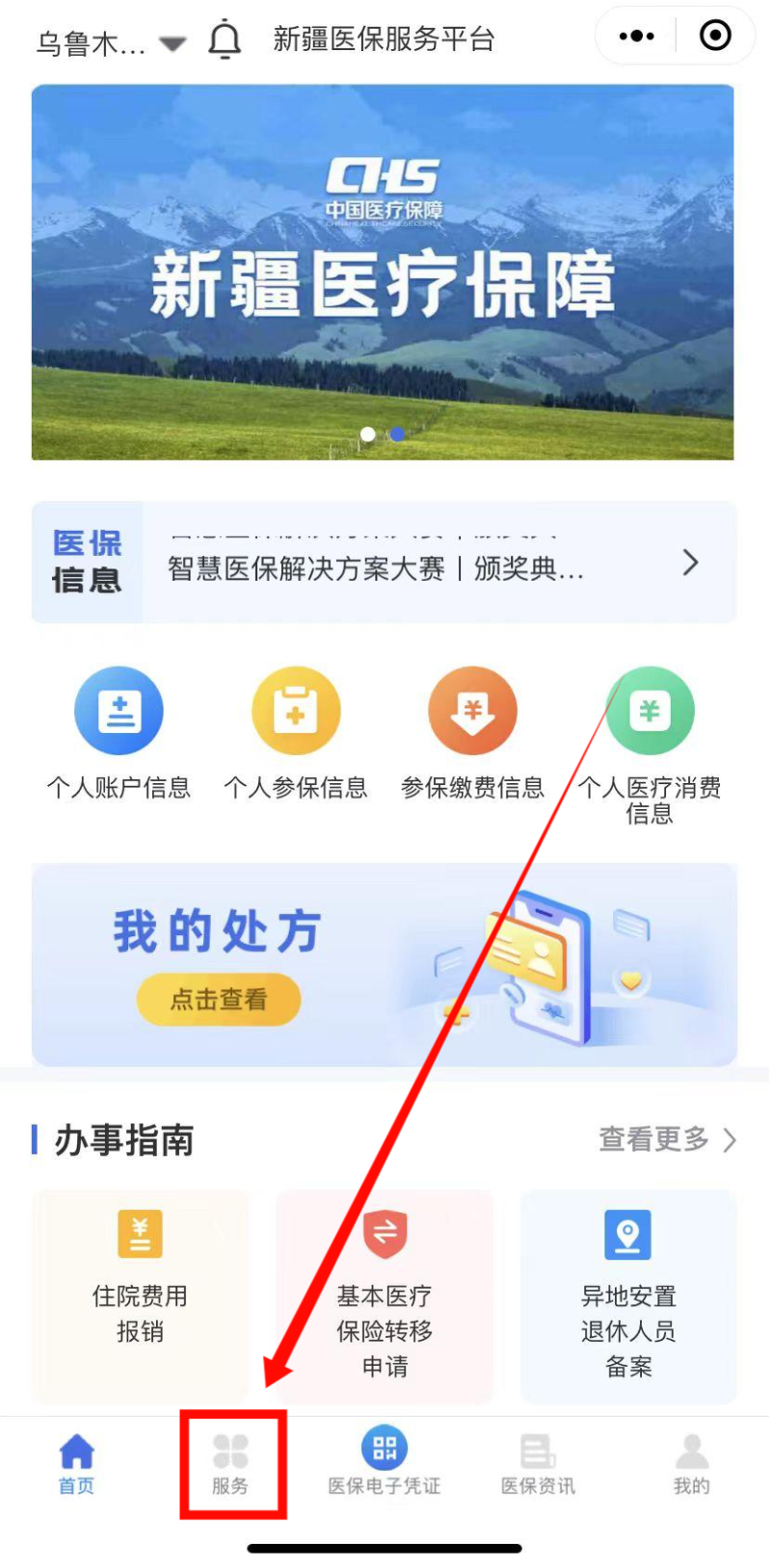Open the 医保信息 news row
The height and width of the screenshot is (1568, 771).
pyautogui.click(x=385, y=562)
